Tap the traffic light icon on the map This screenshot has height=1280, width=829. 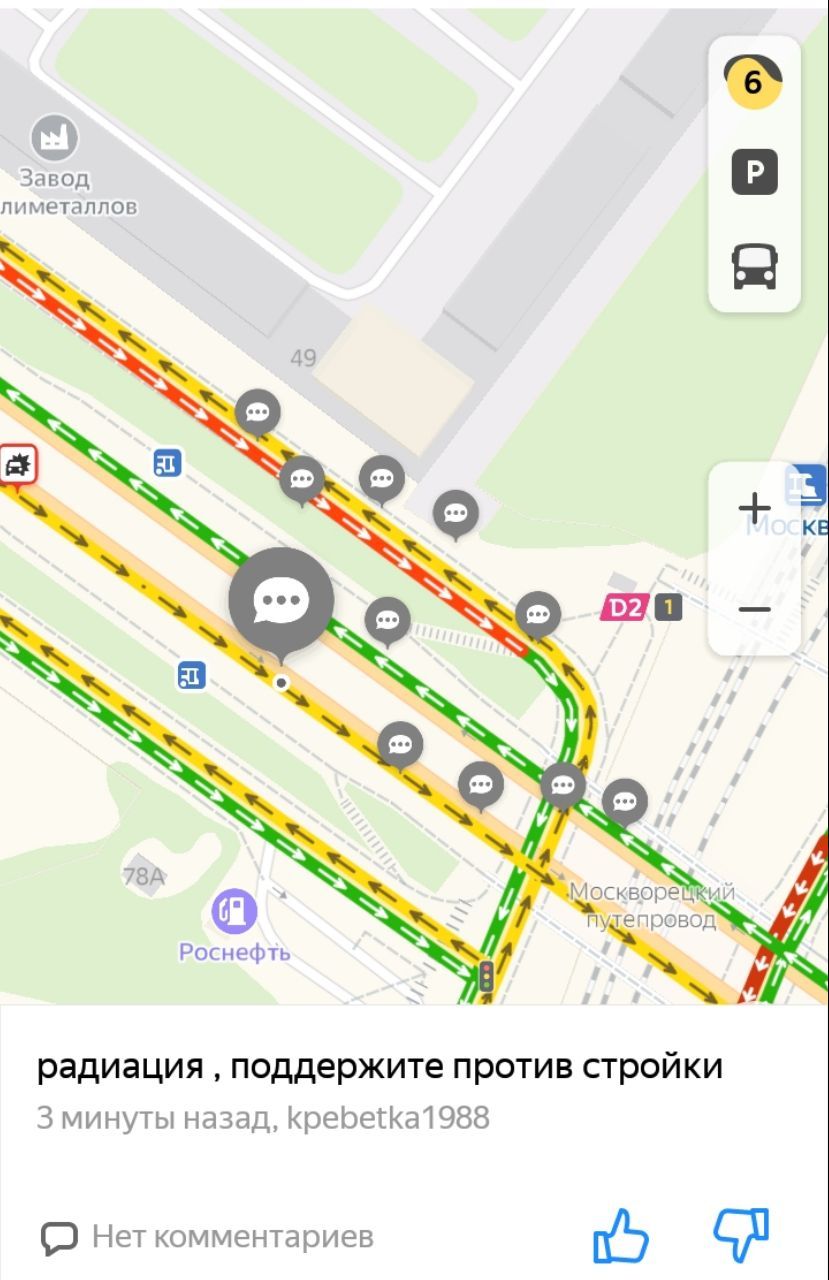[487, 976]
